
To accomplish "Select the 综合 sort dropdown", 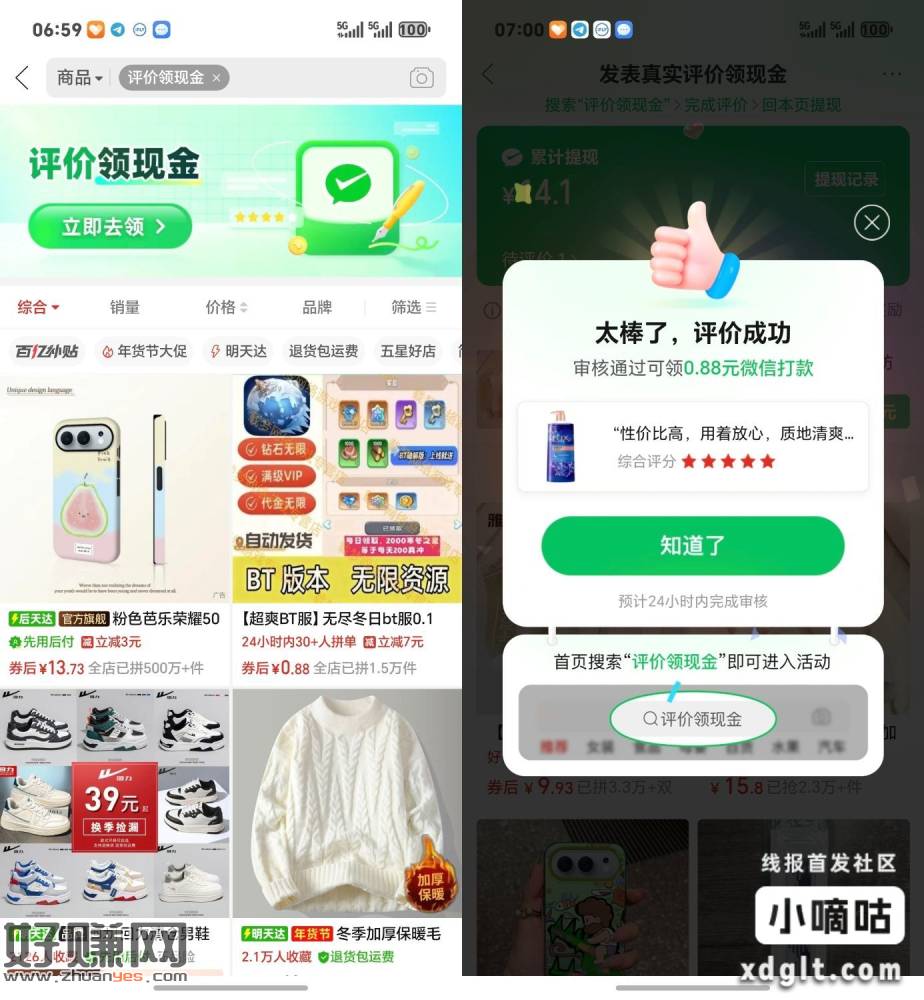I will coord(38,307).
